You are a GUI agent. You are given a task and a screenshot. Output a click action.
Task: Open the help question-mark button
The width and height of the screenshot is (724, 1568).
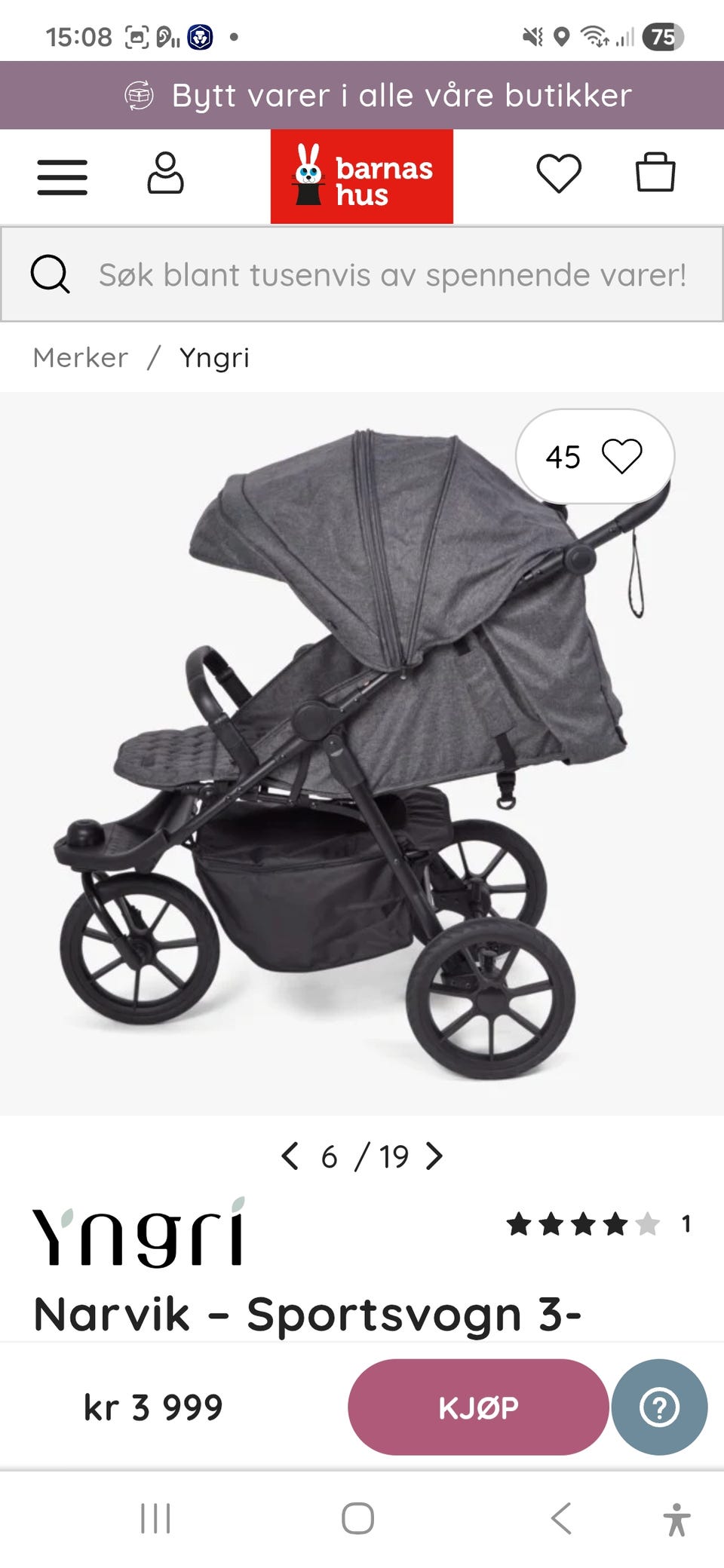660,1407
